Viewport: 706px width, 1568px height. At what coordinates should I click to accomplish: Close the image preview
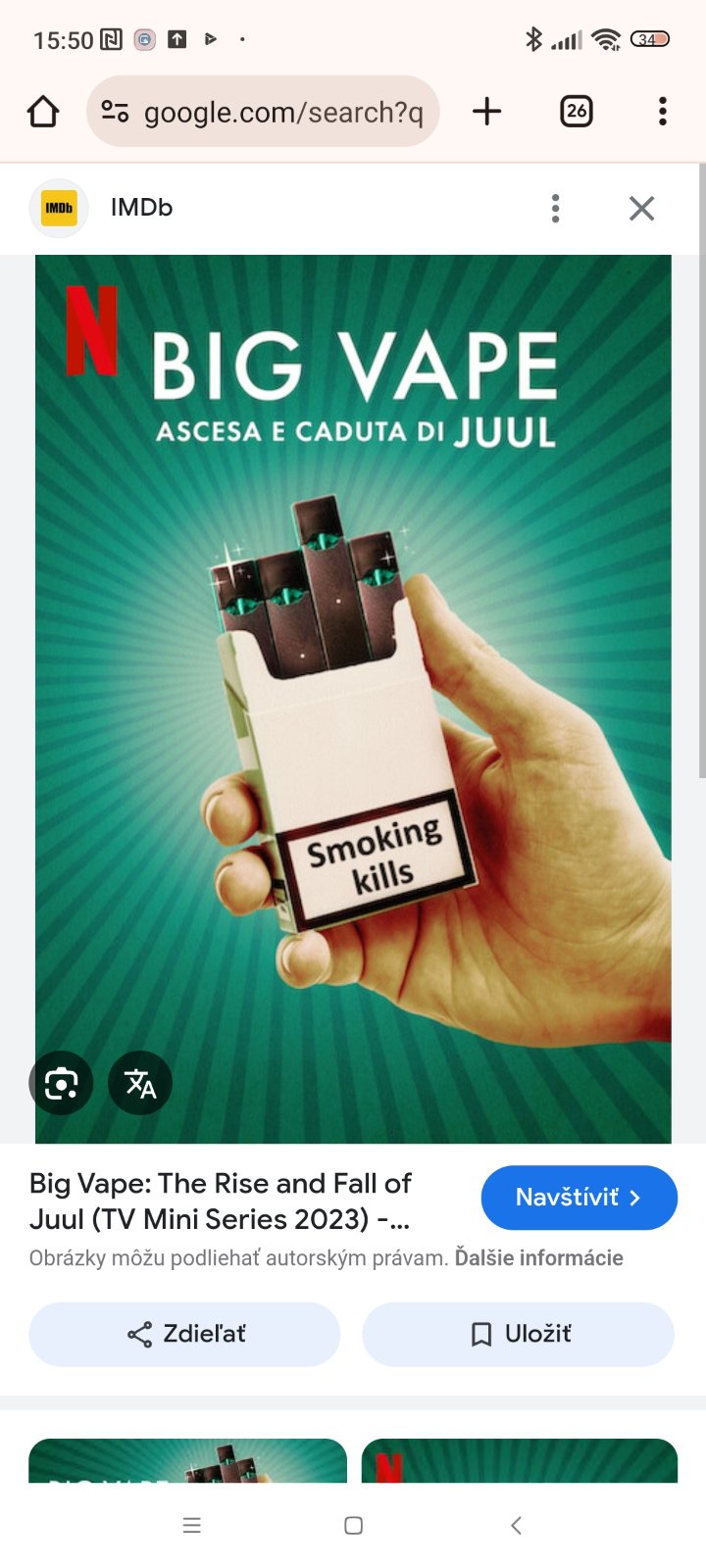point(641,208)
